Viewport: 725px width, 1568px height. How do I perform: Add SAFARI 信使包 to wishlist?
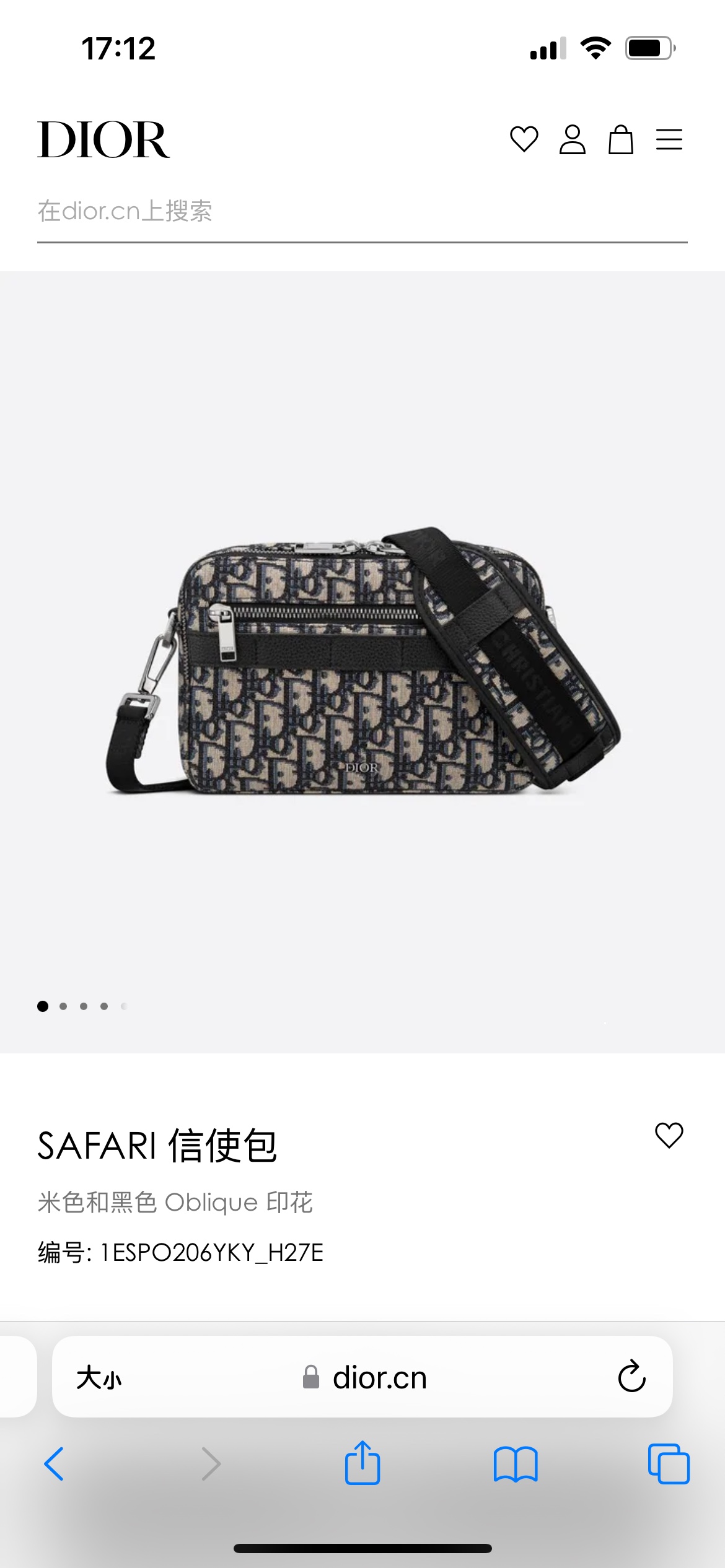(x=669, y=1136)
